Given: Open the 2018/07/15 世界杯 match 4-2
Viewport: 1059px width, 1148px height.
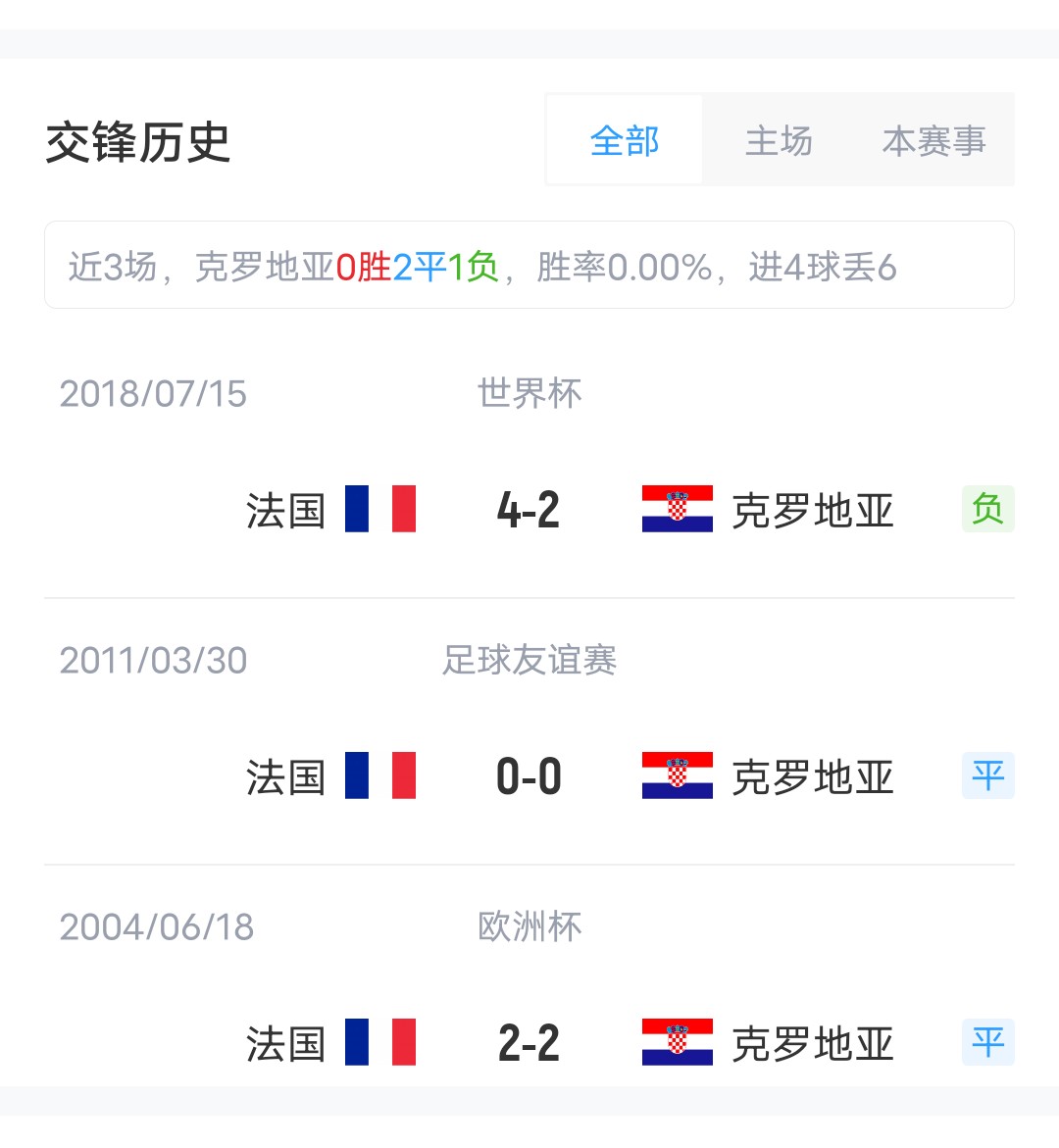Looking at the screenshot, I should click(529, 510).
